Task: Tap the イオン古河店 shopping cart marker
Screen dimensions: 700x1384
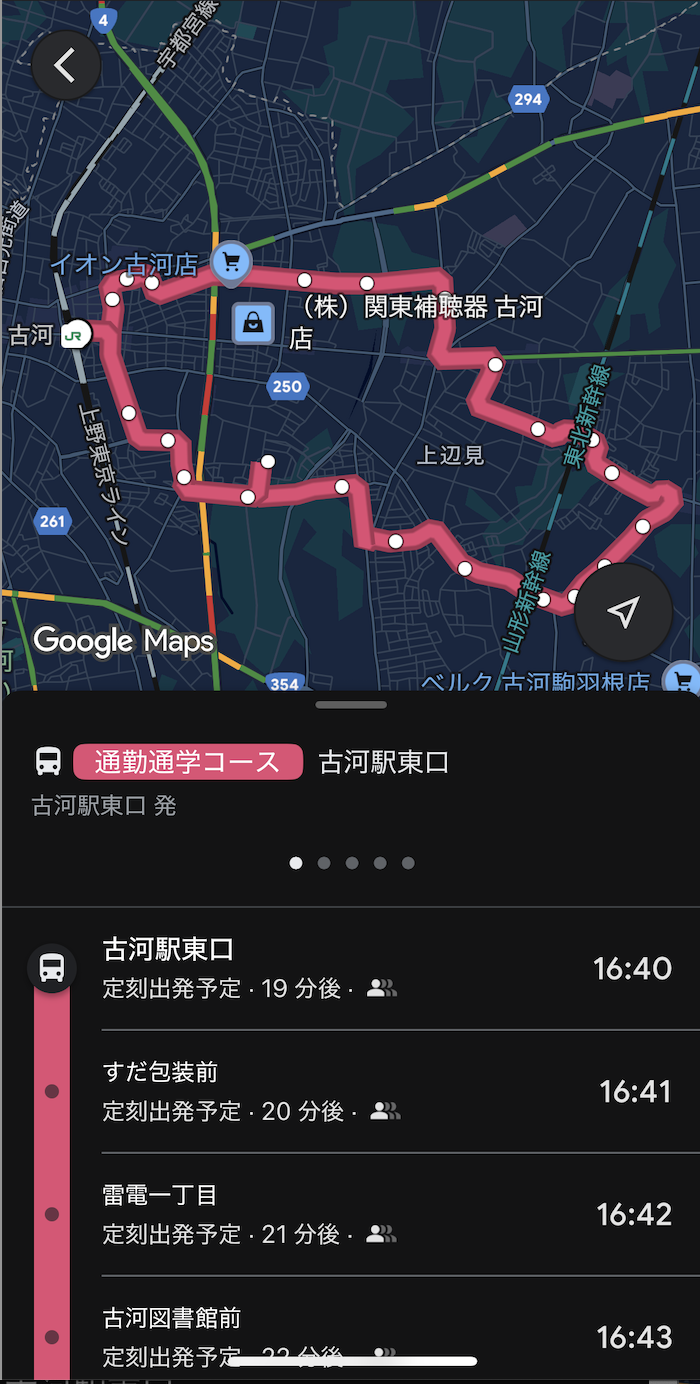Action: (232, 262)
